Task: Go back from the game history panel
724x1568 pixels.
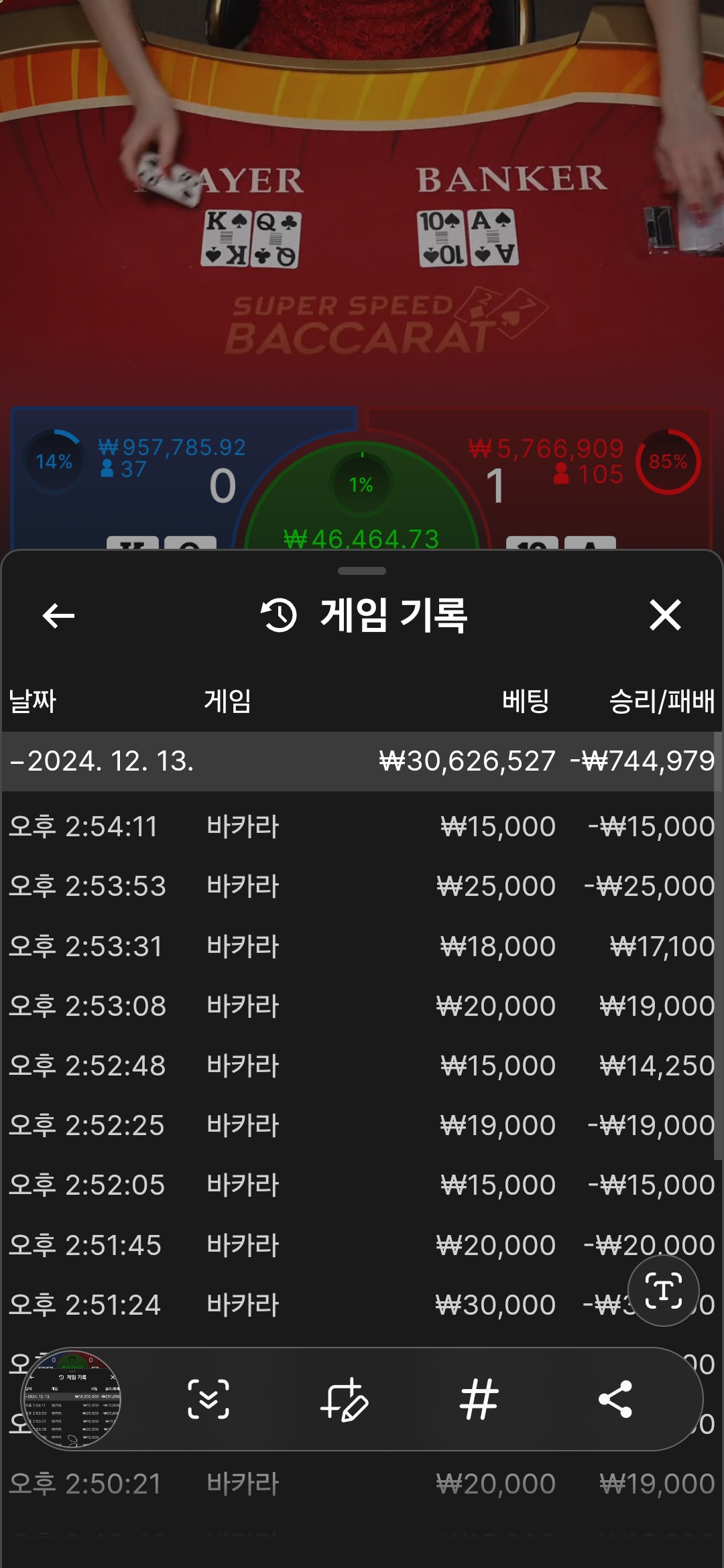Action: (x=58, y=615)
